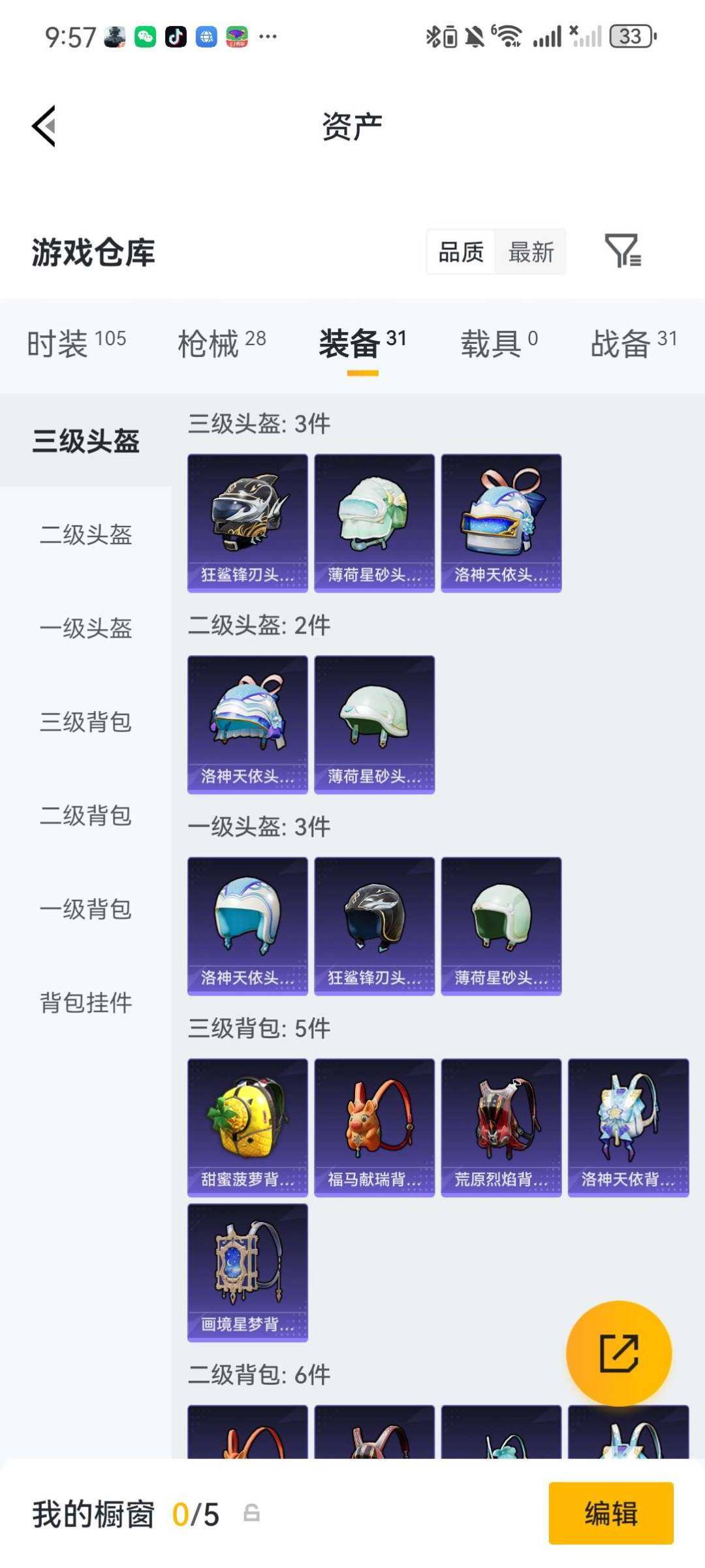705x1568 pixels.
Task: Click the back arrow on 资产 page
Action: (x=43, y=127)
